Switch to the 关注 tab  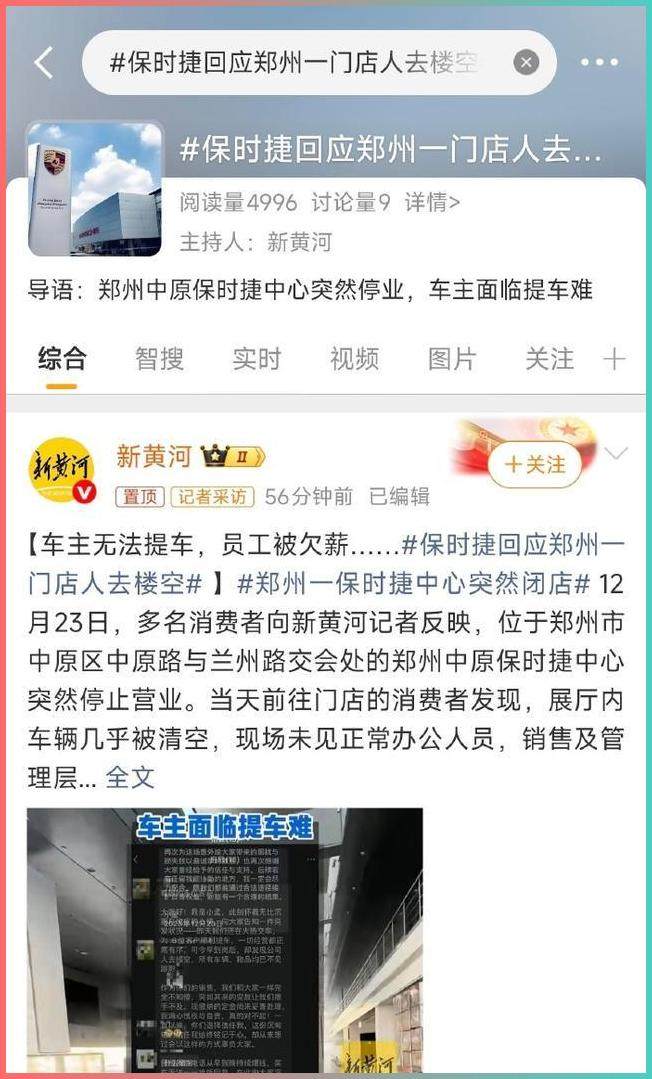tap(549, 359)
